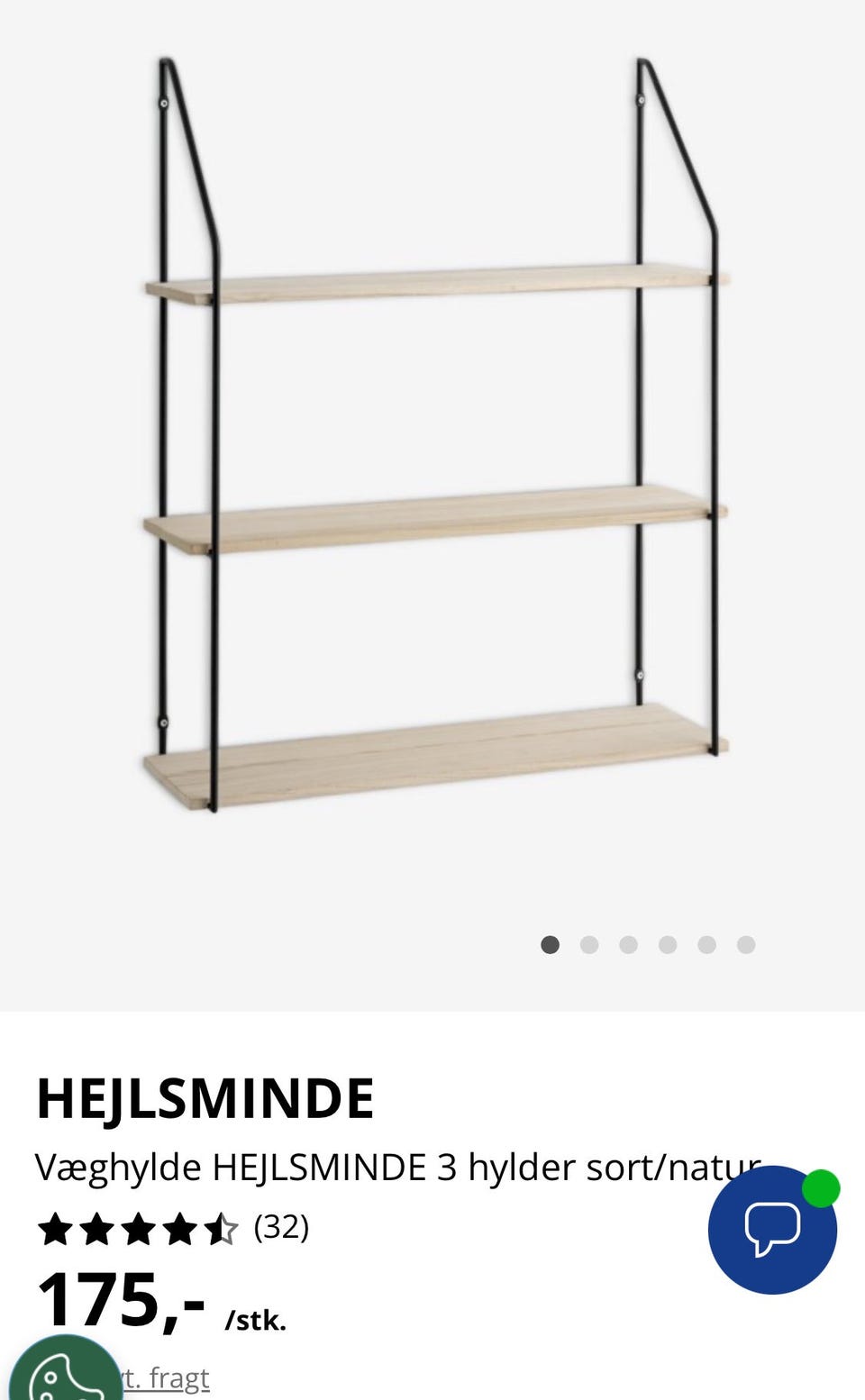Screen dimensions: 865x1400
Task: Click the third carousel indicator dot
Action: point(629,943)
